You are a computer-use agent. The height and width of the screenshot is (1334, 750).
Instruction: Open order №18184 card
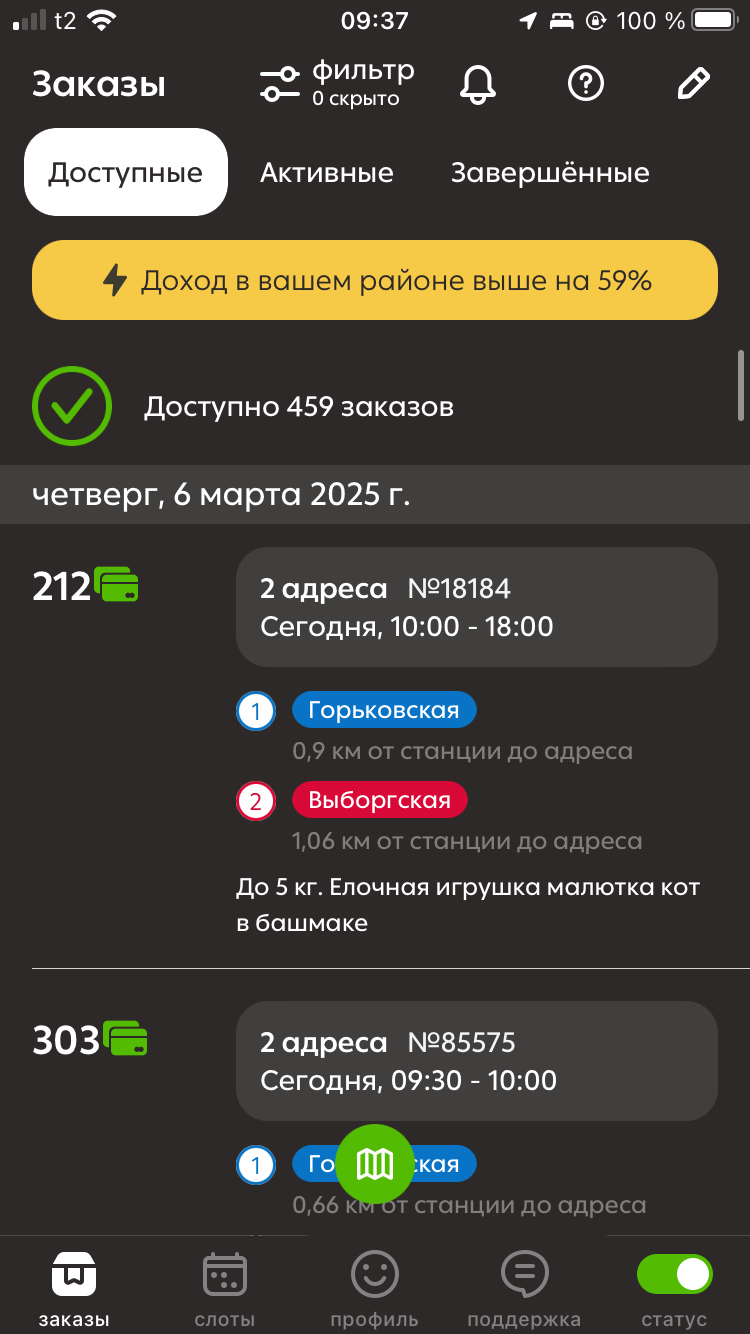(x=477, y=607)
